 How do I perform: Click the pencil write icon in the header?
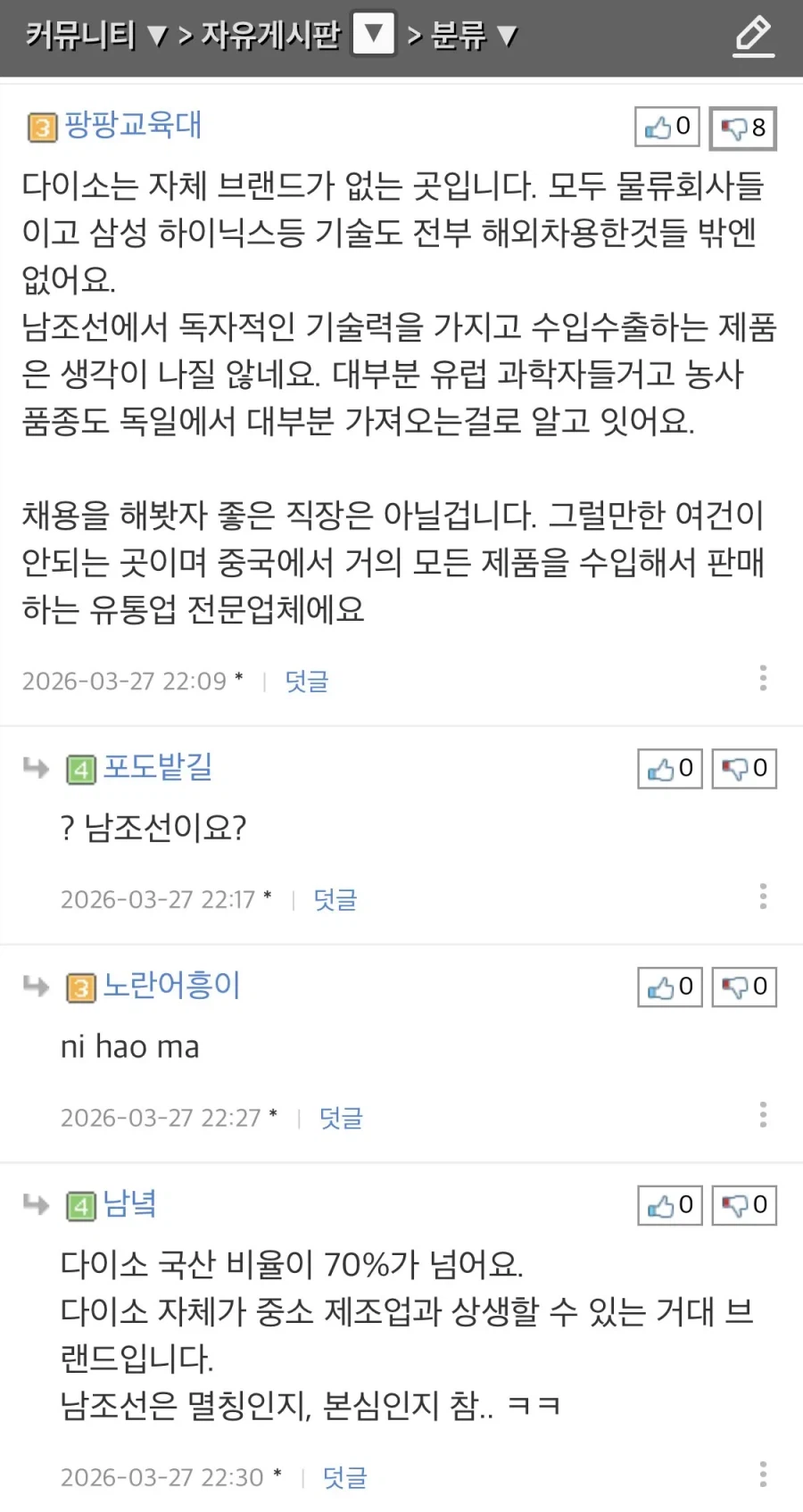[753, 36]
